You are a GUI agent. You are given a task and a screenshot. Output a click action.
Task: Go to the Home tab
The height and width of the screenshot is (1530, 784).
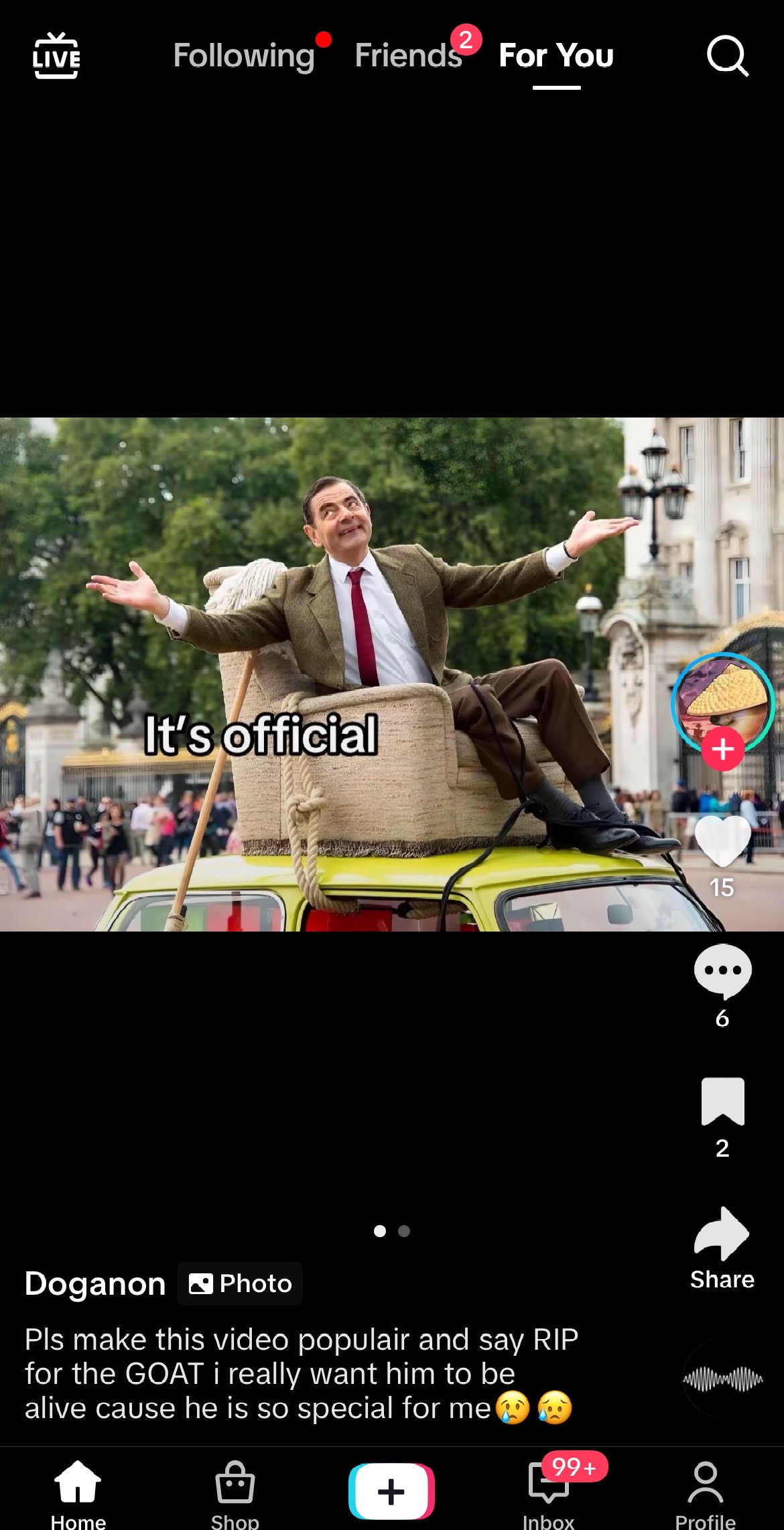pyautogui.click(x=78, y=1494)
